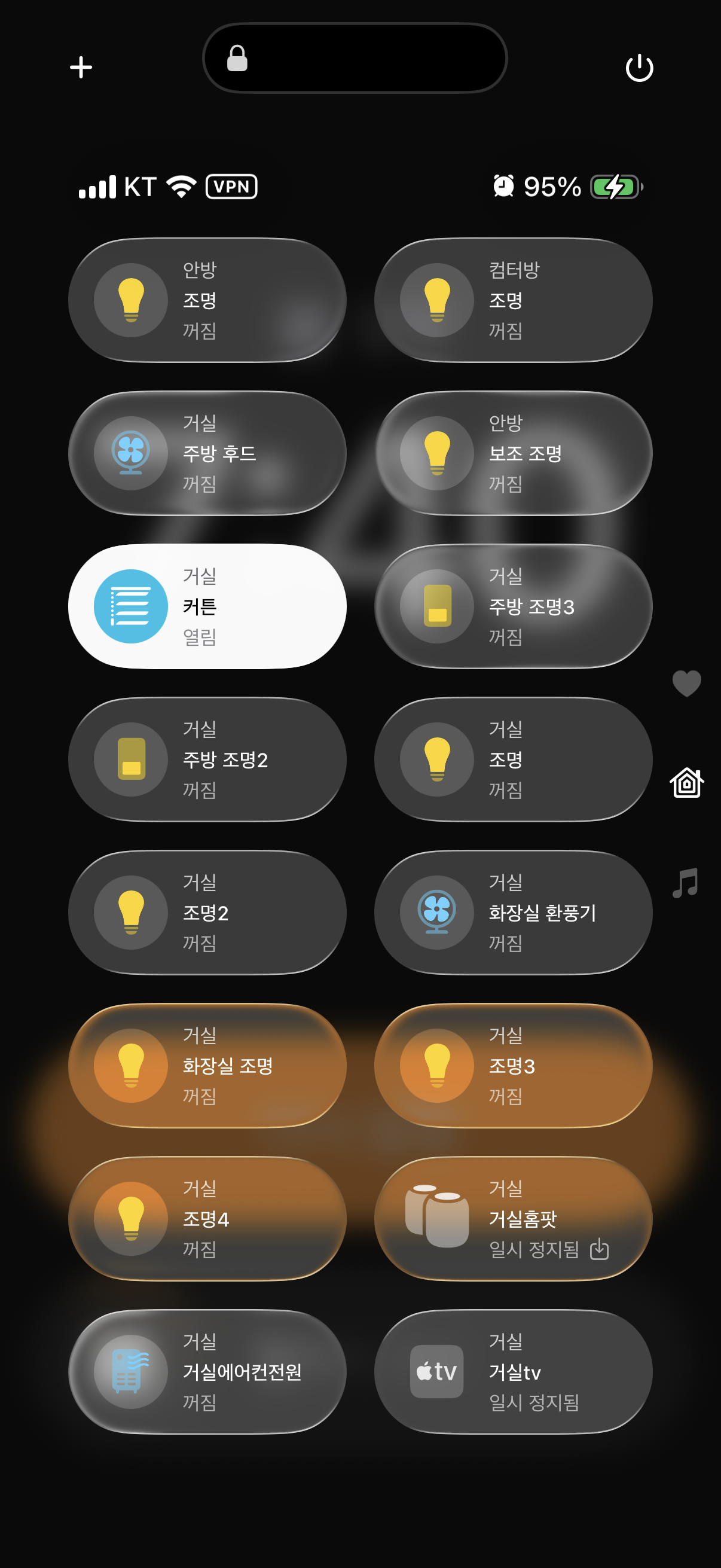Toggle 거실 조명3 light on

437,1066
